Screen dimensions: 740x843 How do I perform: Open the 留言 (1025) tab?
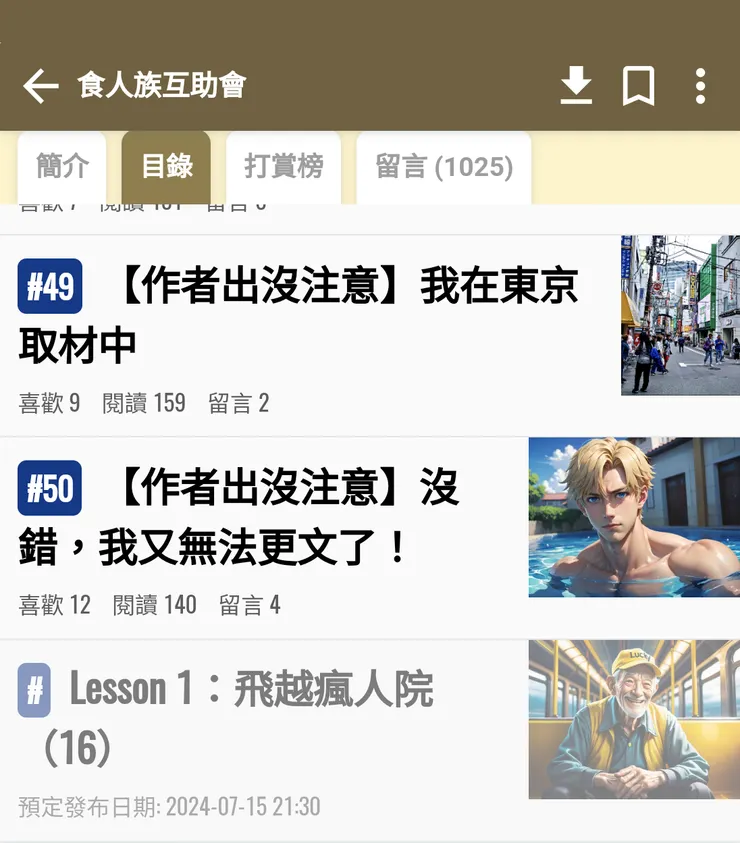444,167
